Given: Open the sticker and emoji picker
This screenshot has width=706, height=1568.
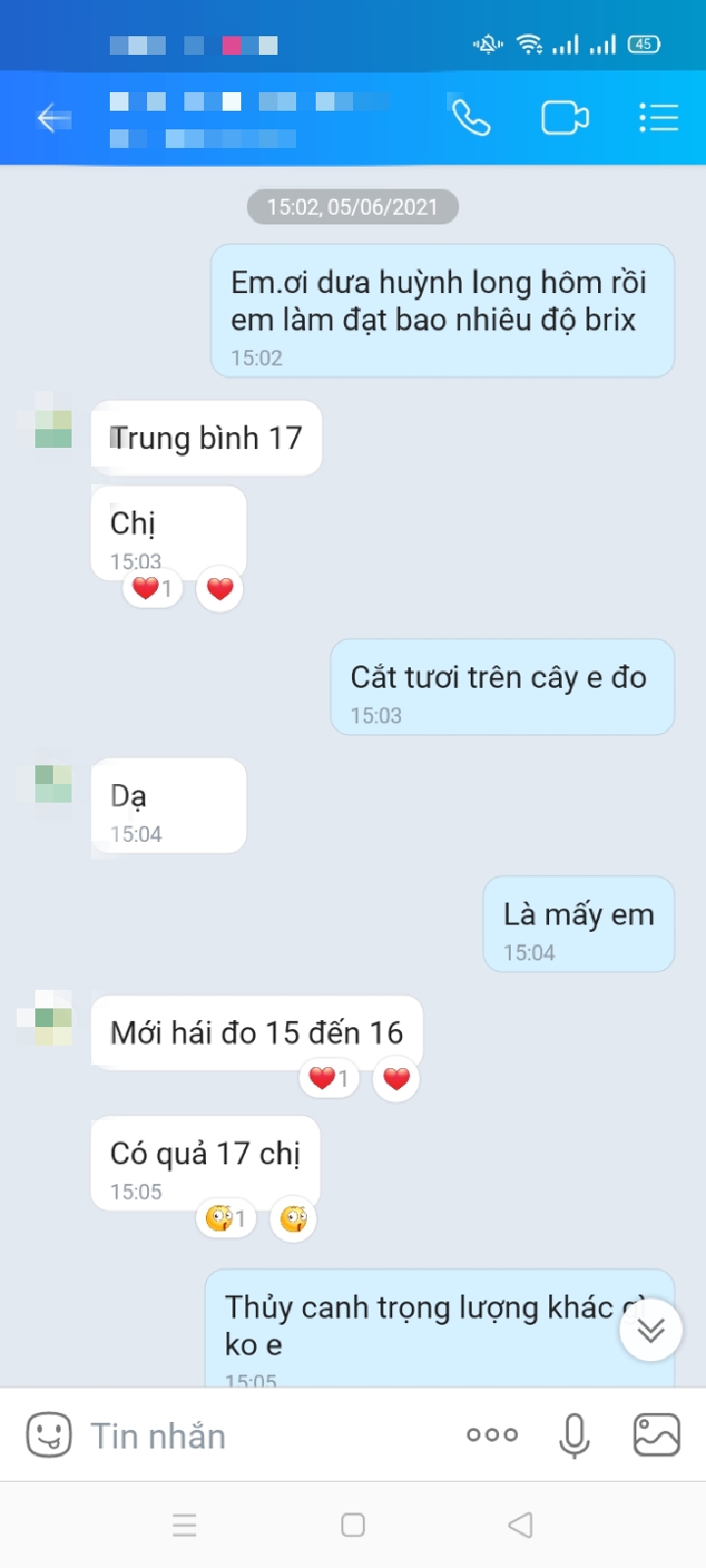Looking at the screenshot, I should click(x=48, y=1436).
